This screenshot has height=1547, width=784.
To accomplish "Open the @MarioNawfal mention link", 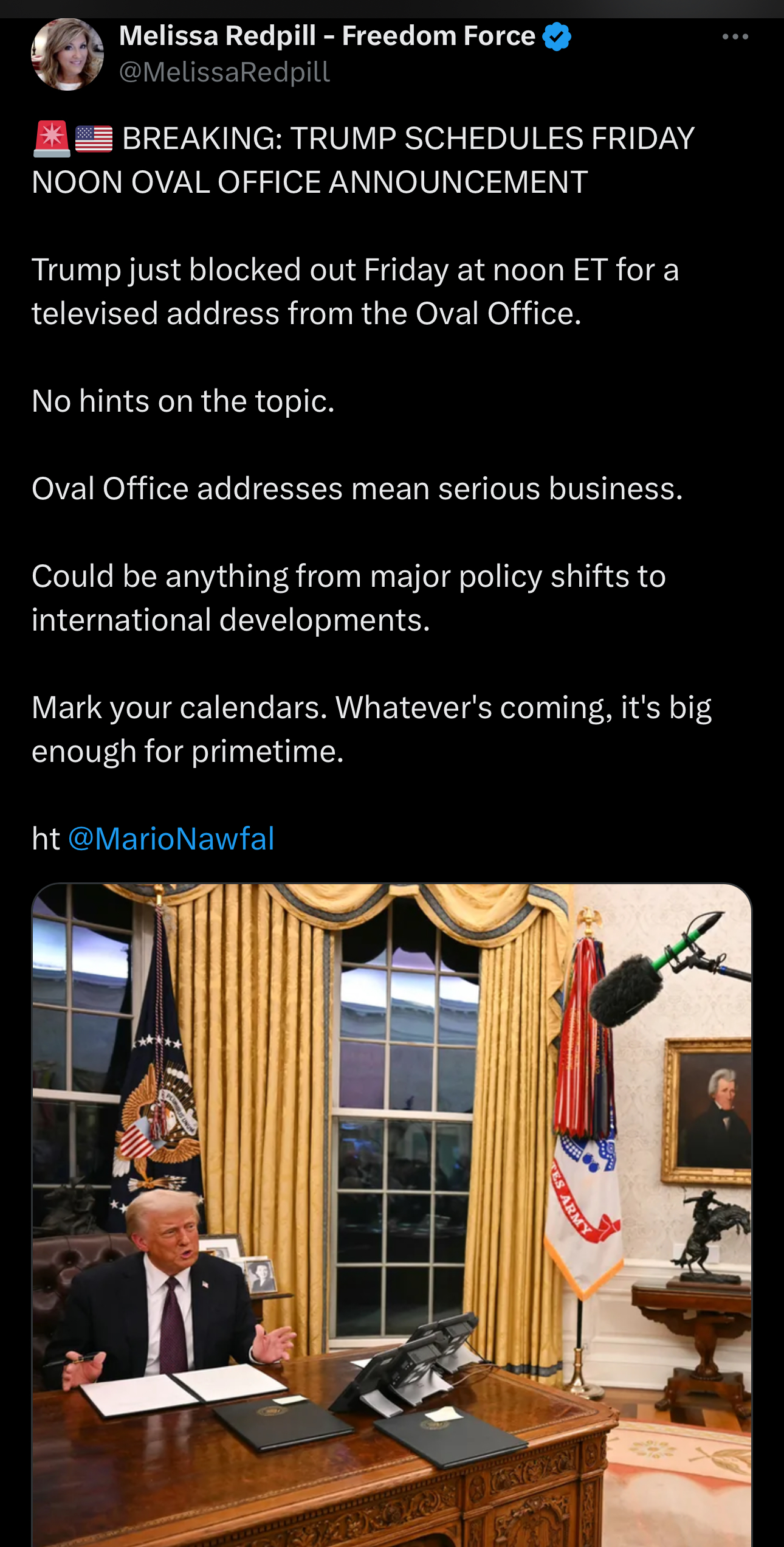I will click(171, 839).
